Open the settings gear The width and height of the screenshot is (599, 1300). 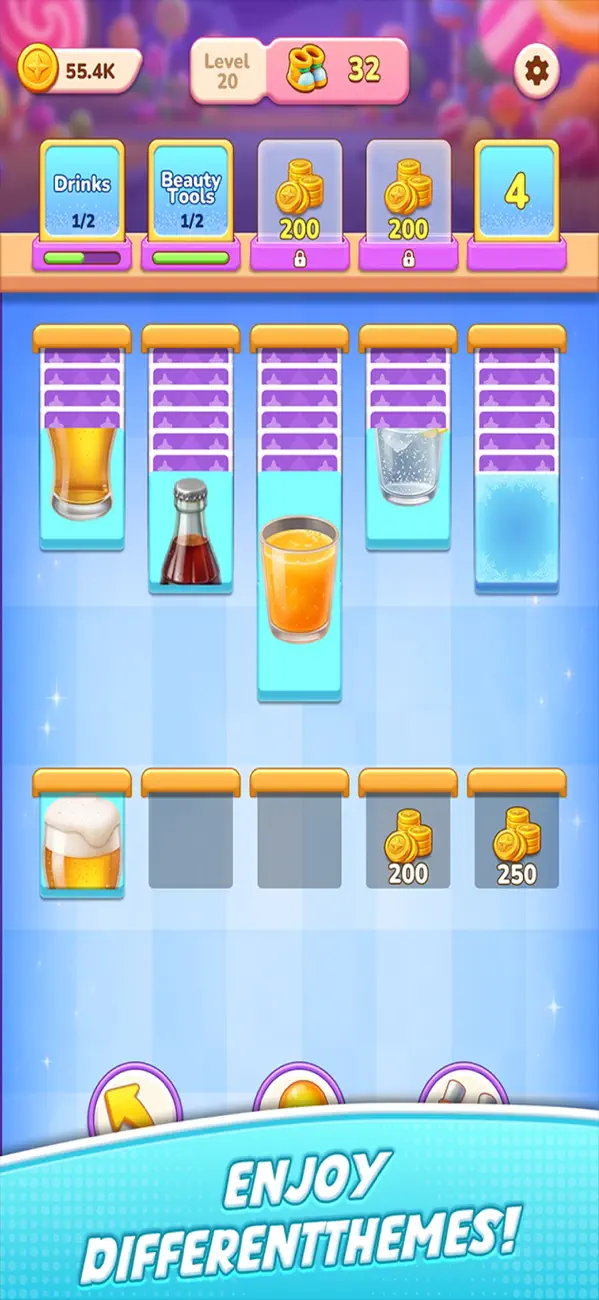pos(537,70)
